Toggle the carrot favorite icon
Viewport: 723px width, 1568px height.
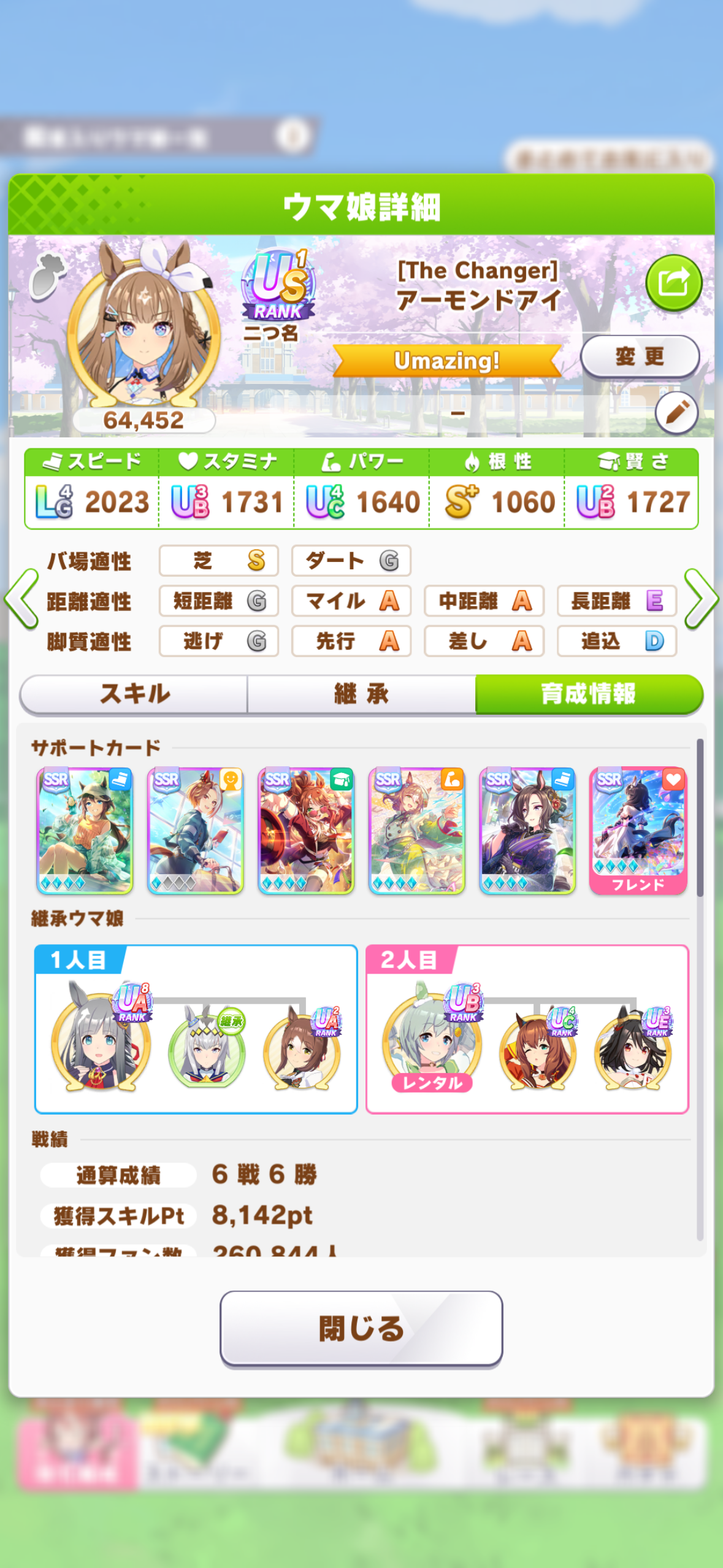pos(47,275)
